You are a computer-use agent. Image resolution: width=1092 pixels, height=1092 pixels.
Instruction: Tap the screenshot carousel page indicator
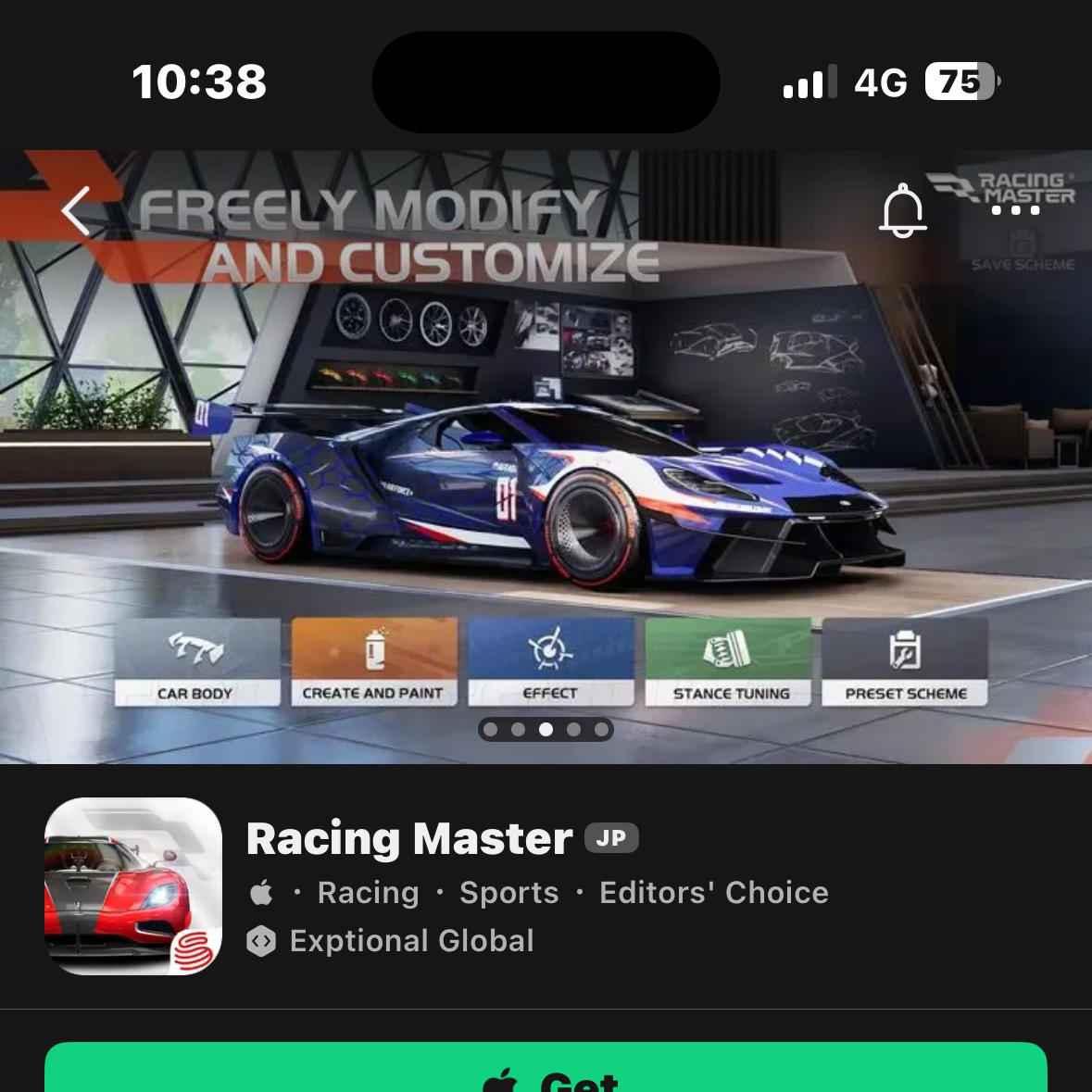click(x=546, y=730)
